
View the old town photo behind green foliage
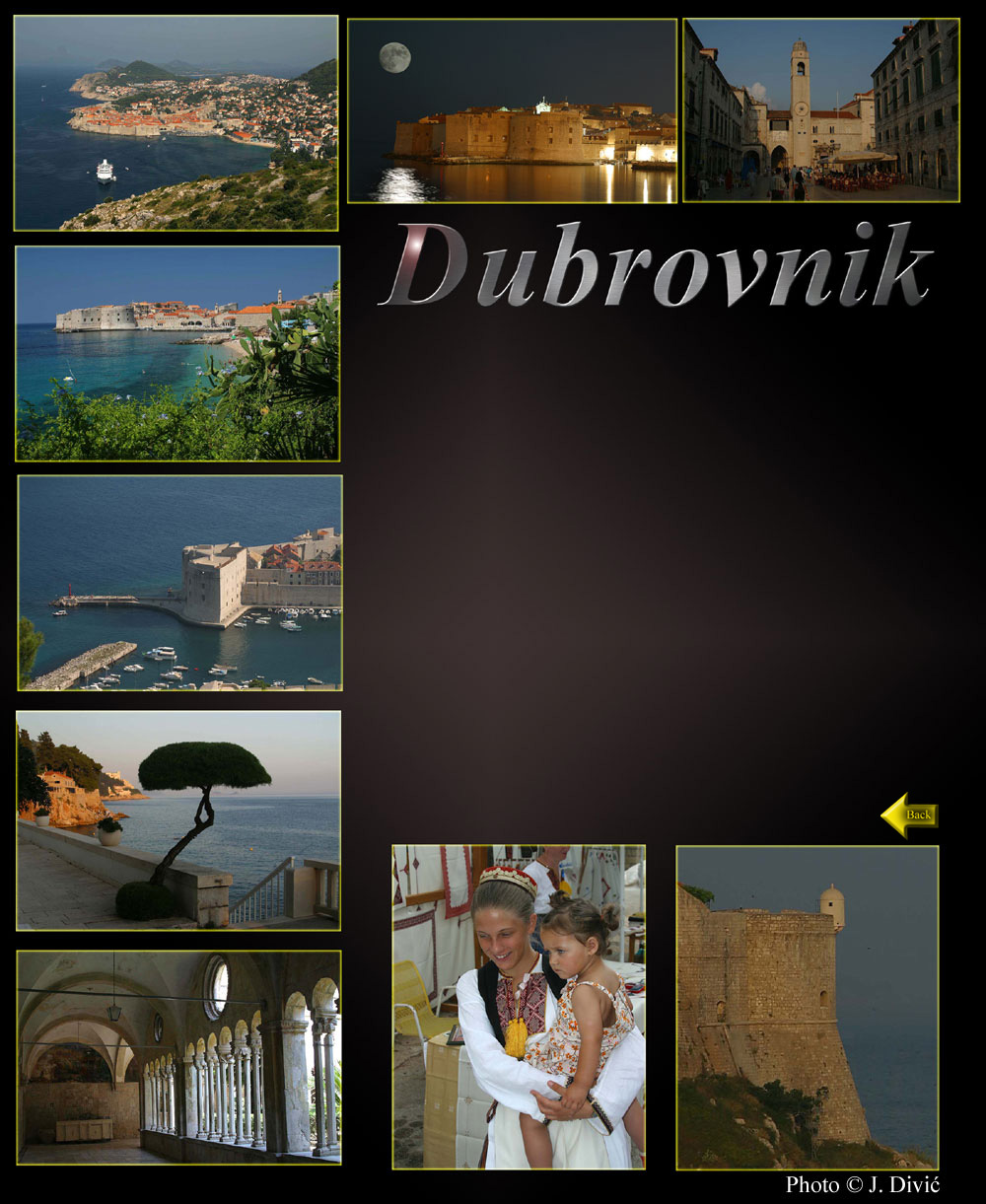[x=177, y=353]
